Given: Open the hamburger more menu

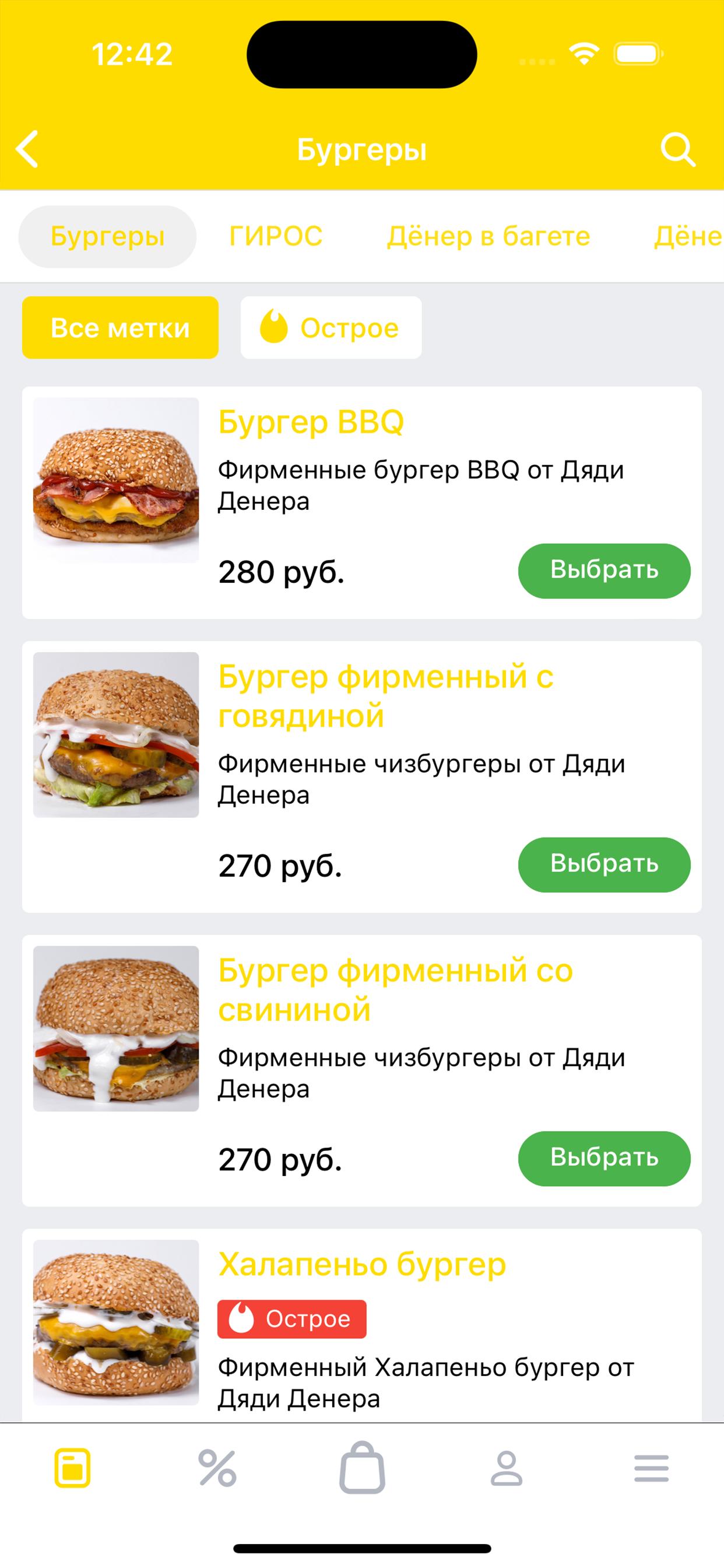Looking at the screenshot, I should (x=651, y=1468).
